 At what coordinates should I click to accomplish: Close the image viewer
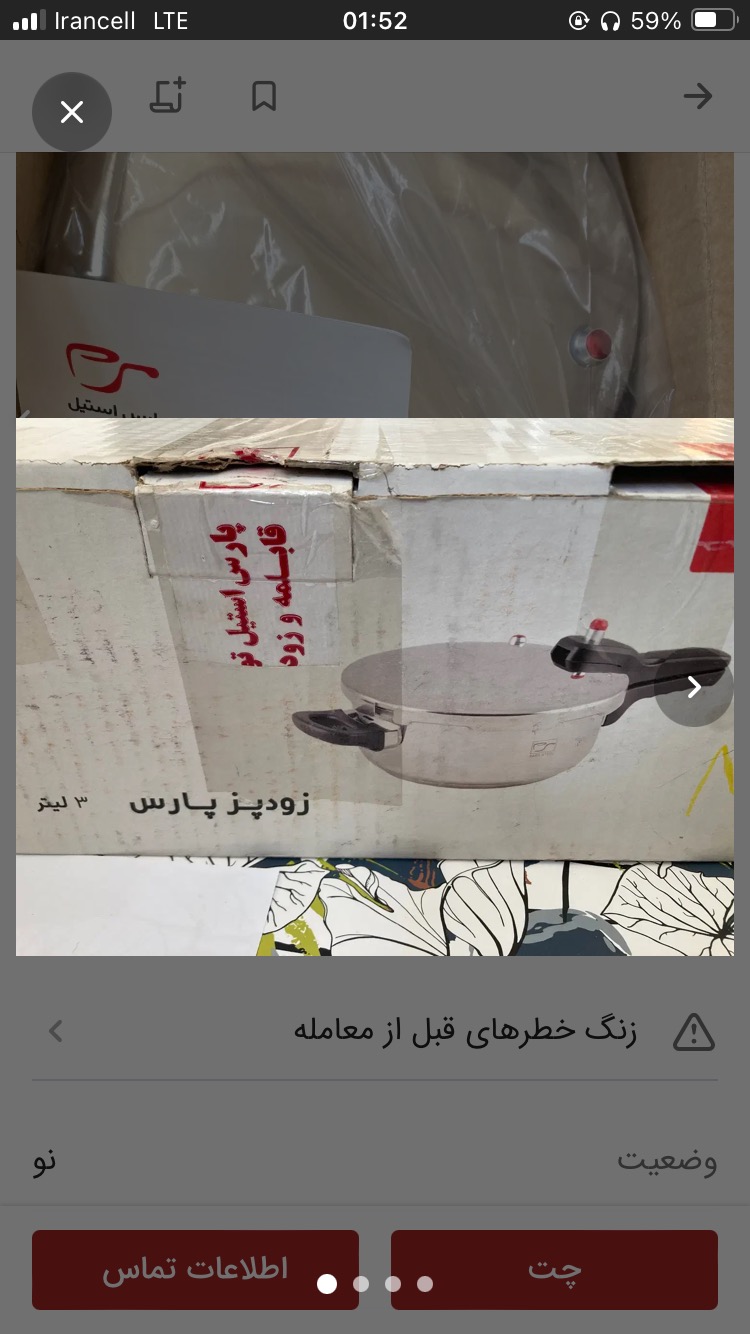[72, 112]
